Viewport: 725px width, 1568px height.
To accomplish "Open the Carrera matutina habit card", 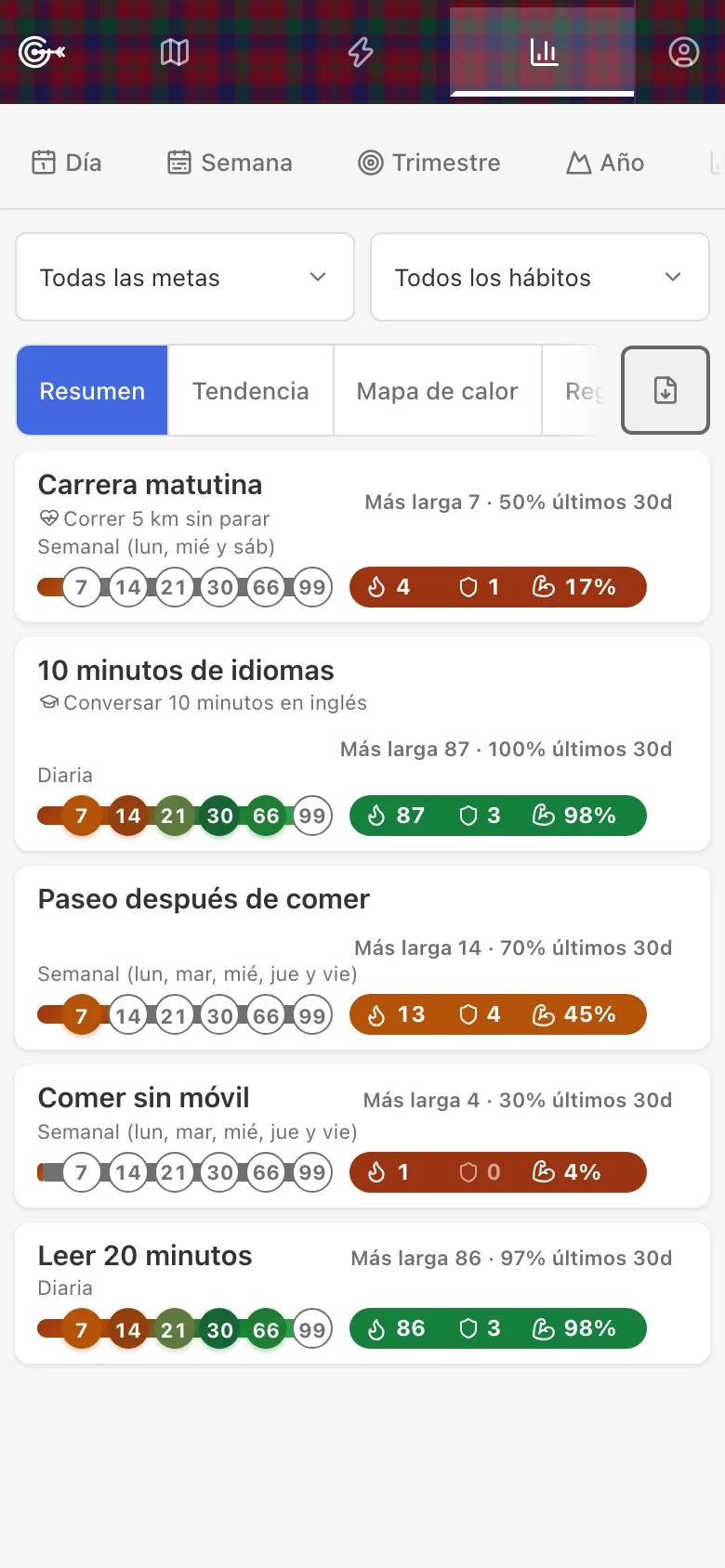I will 362,537.
